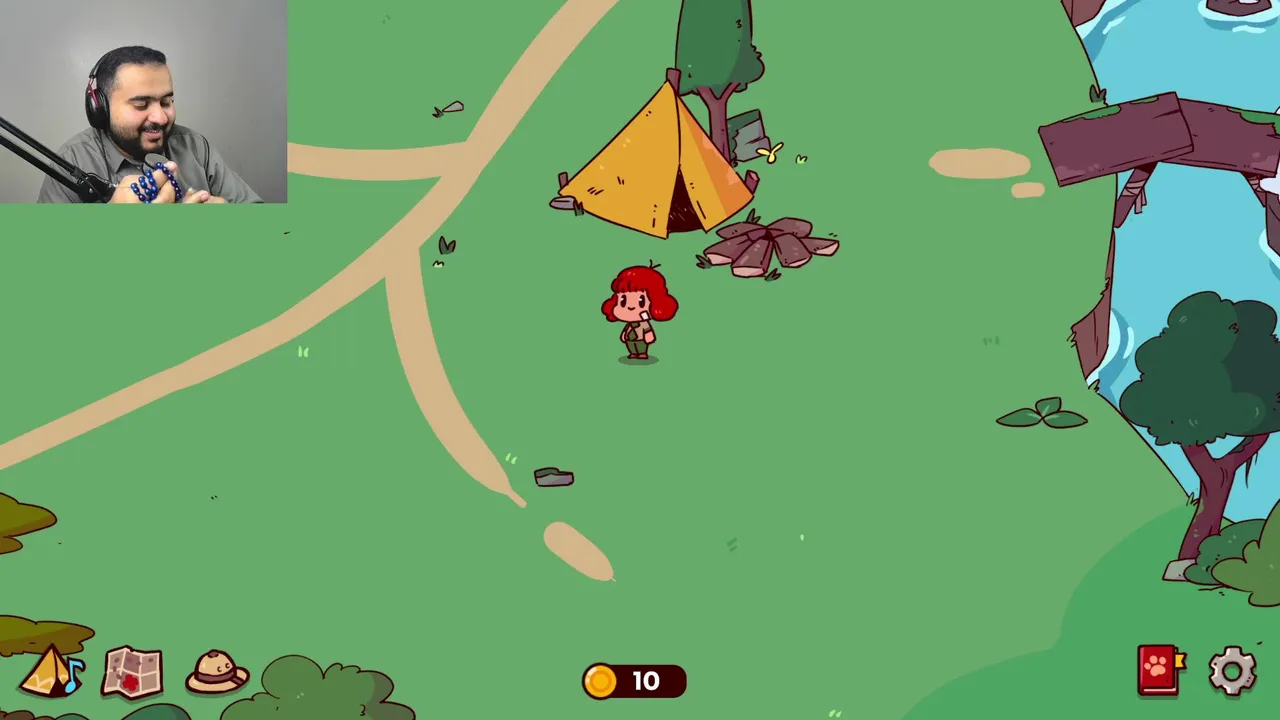Screen dimensions: 1280x720
Task: Open the settings gear
Action: tap(1232, 671)
